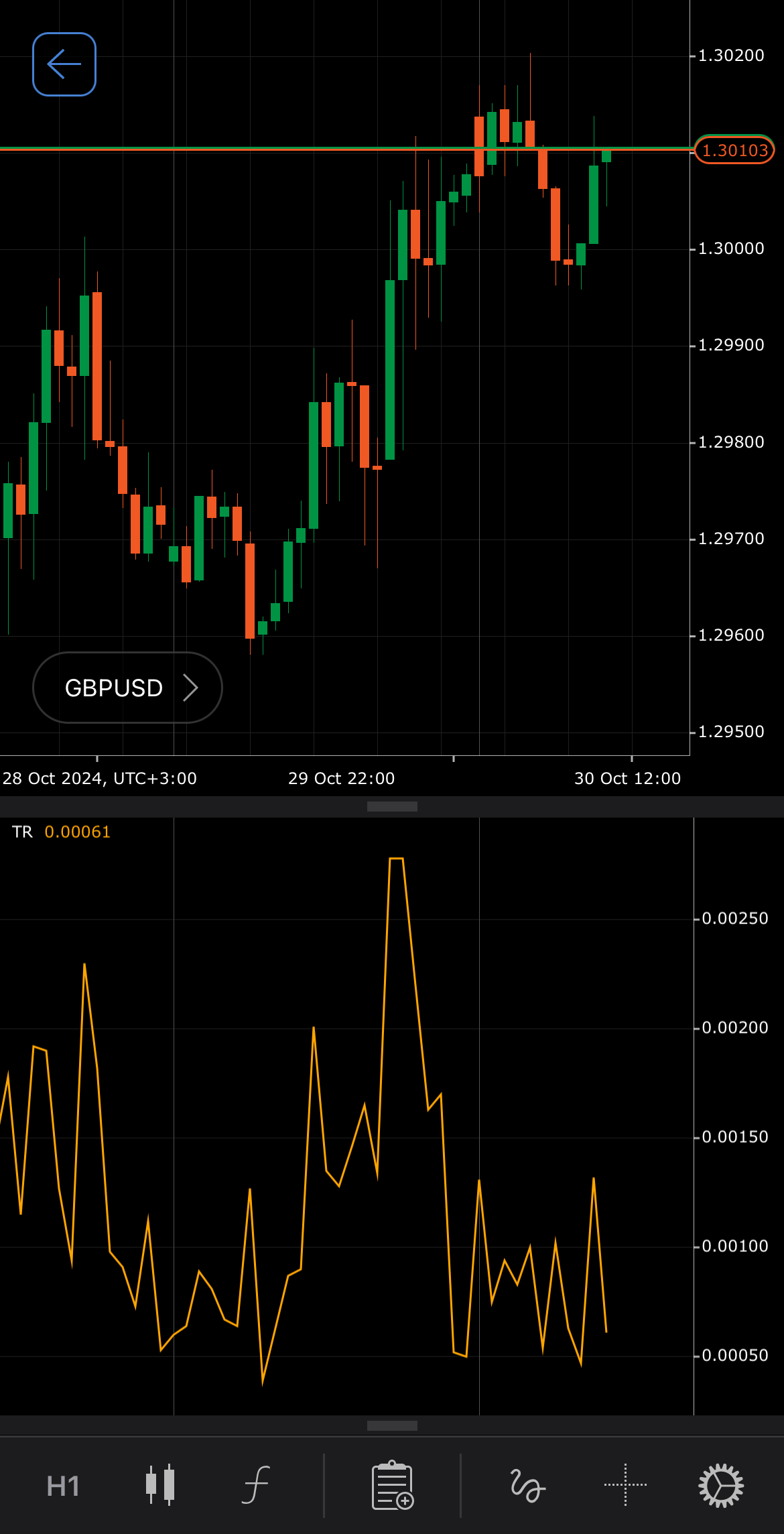Switch chart type via candlestick icon
Image resolution: width=784 pixels, height=1534 pixels.
(x=160, y=1485)
